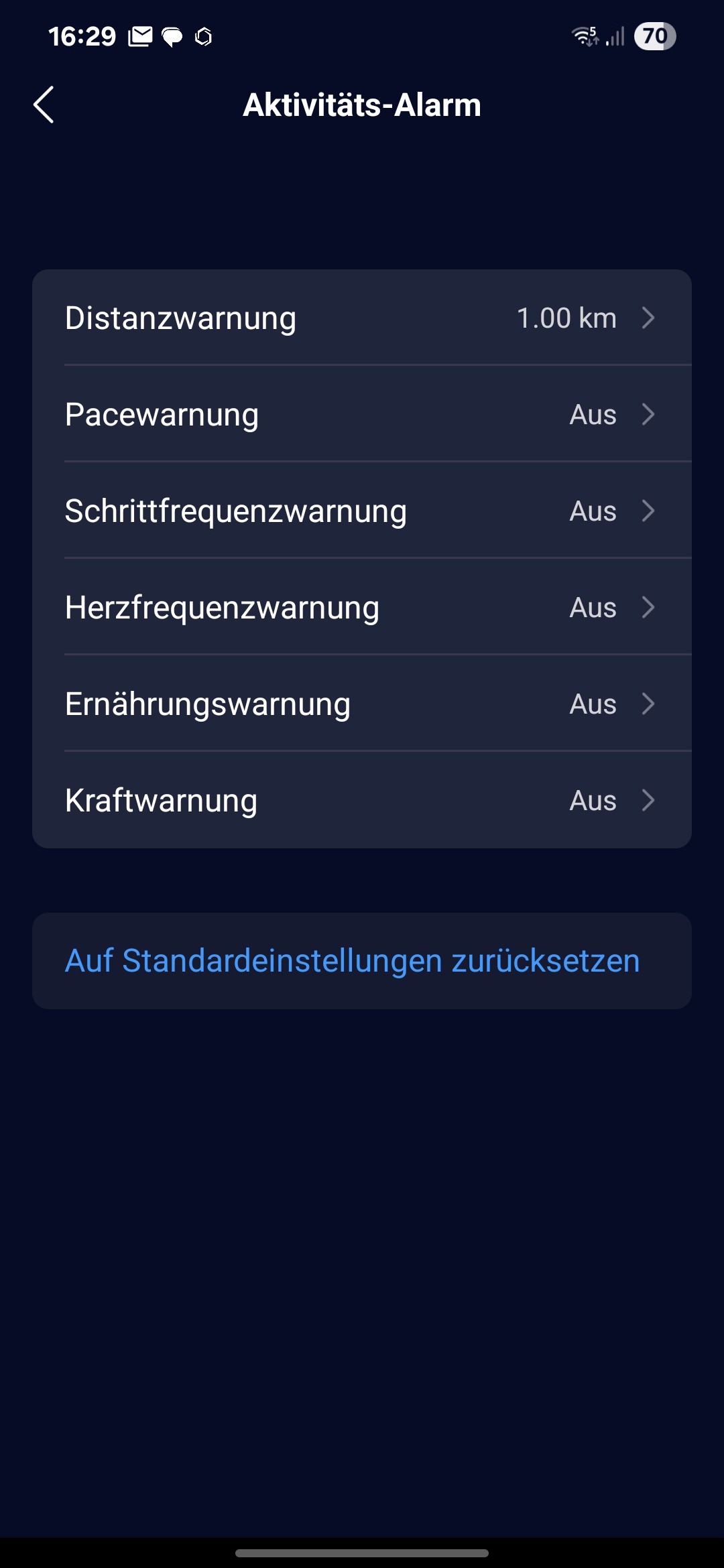Select Schrittfrequenzwarnung option
The image size is (724, 1568).
pos(362,511)
